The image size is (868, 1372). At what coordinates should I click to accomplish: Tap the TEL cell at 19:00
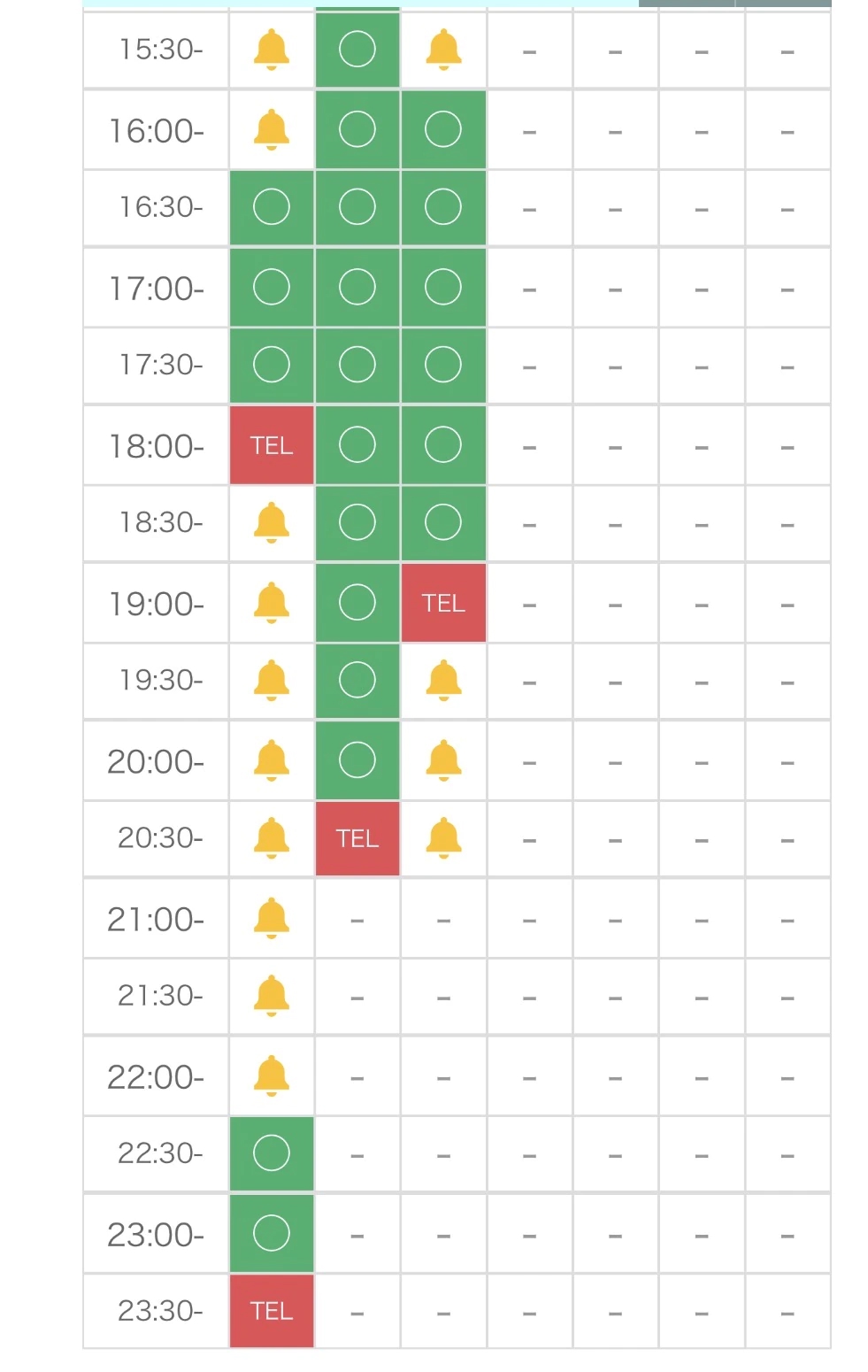click(443, 603)
